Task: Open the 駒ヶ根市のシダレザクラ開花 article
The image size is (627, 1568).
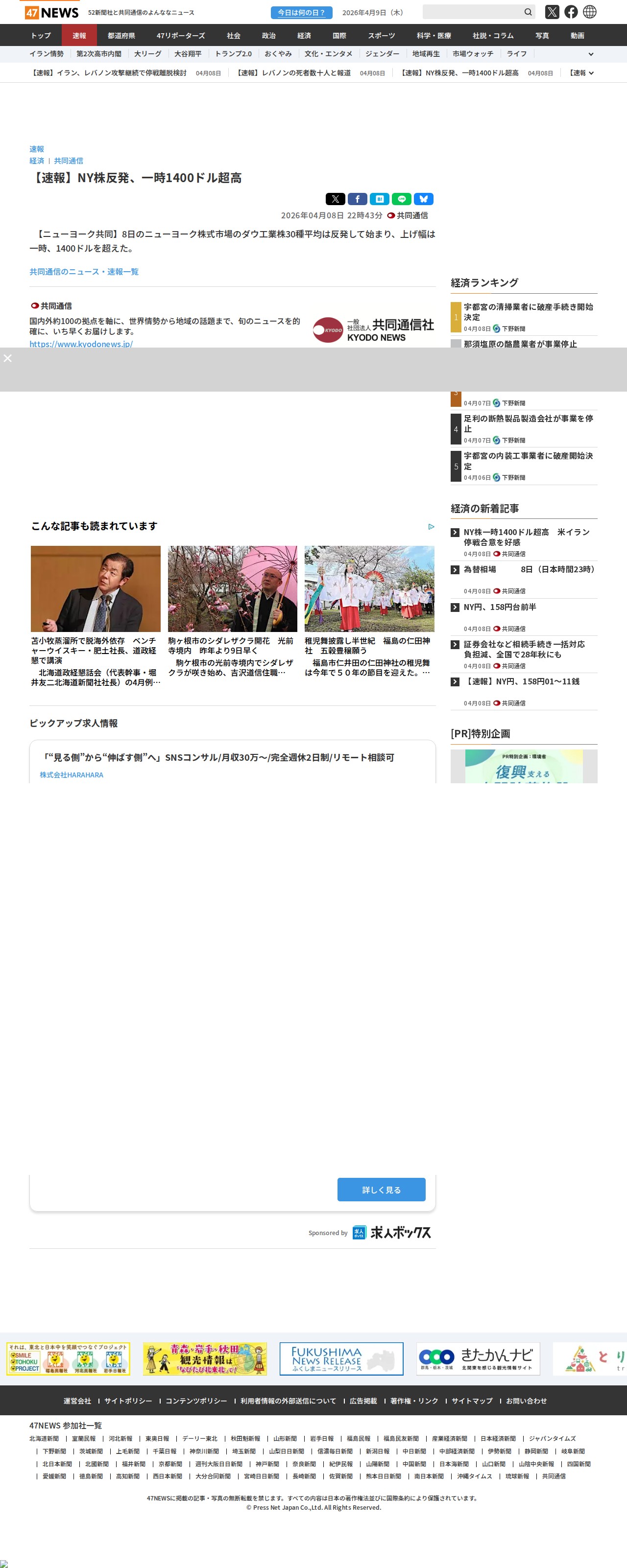Action: (232, 645)
